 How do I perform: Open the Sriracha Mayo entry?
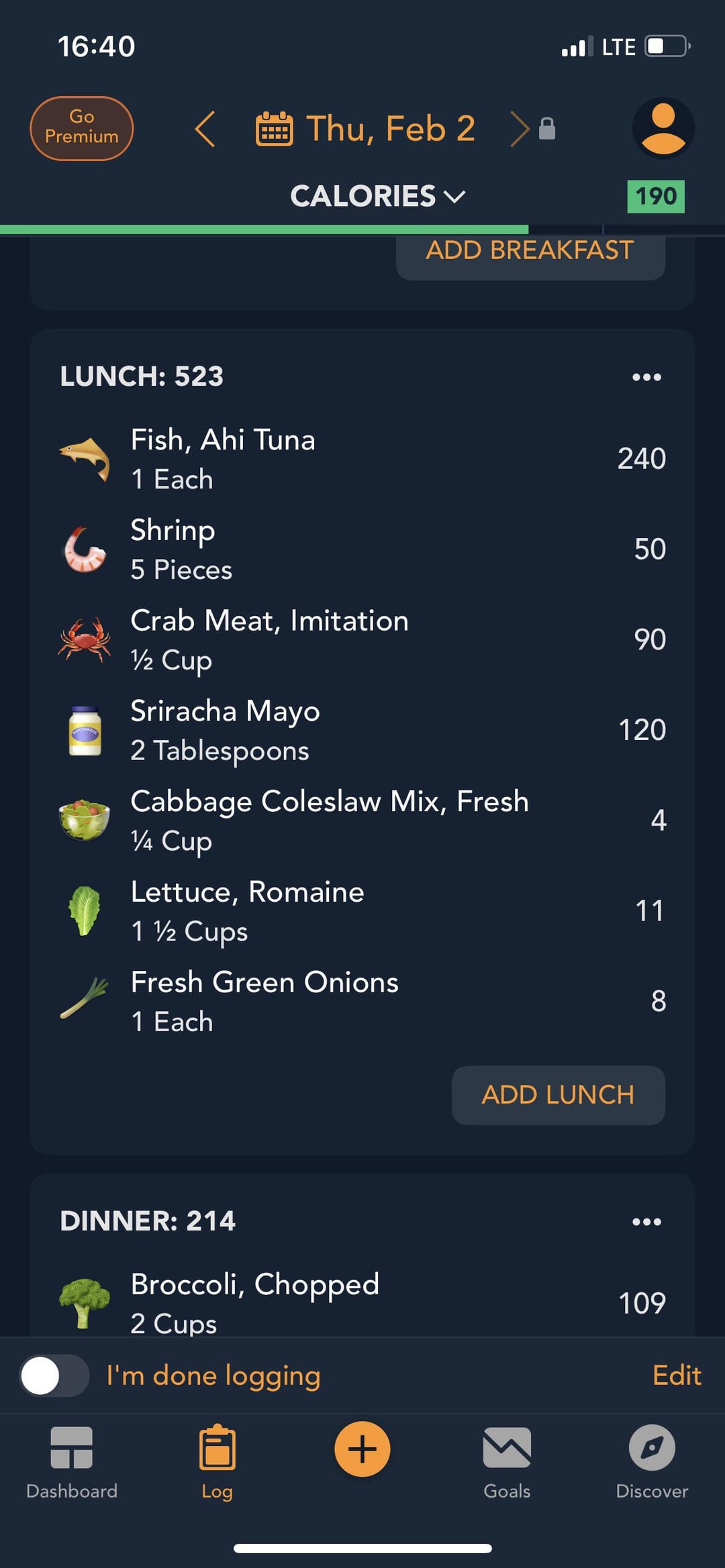362,730
